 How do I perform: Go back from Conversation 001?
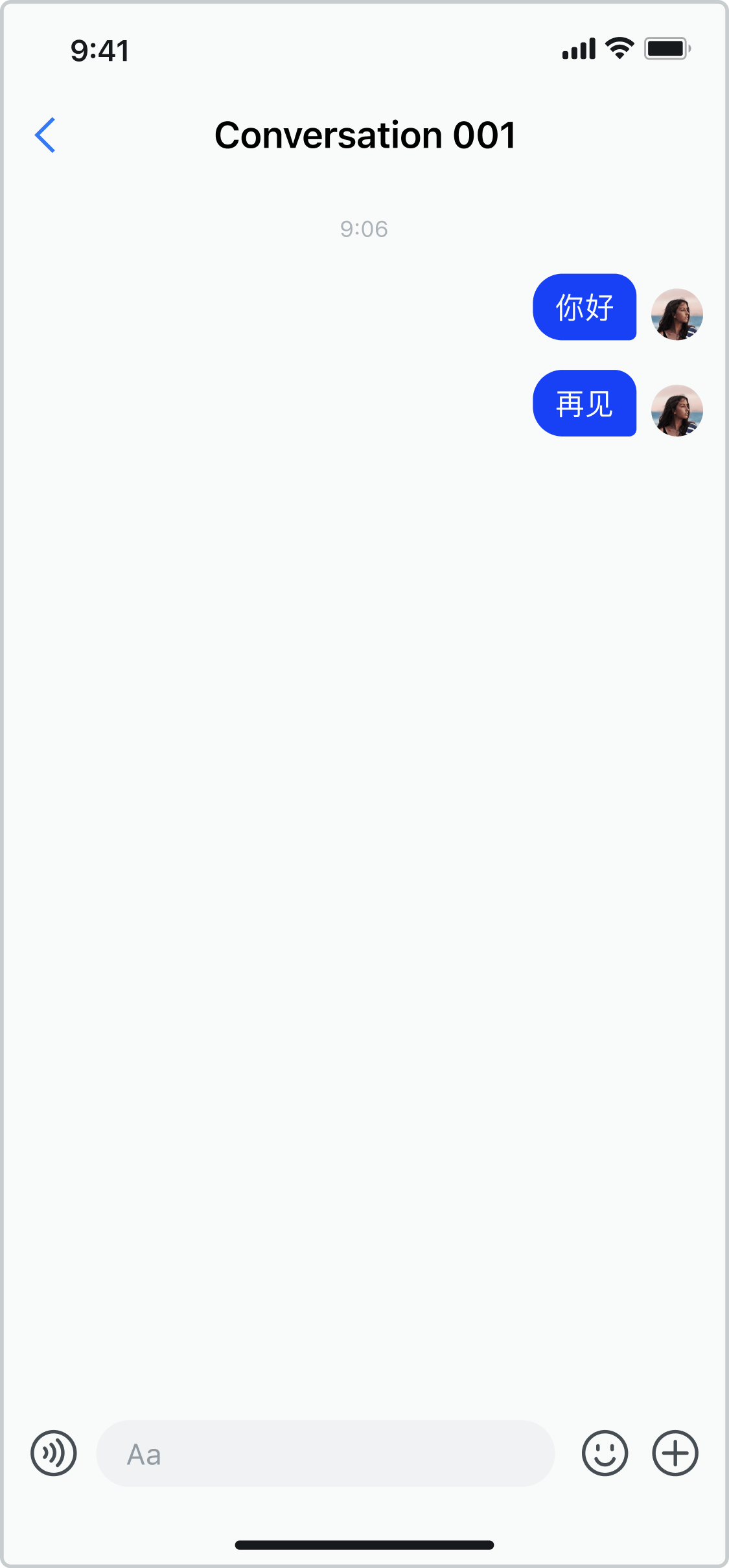coord(45,135)
